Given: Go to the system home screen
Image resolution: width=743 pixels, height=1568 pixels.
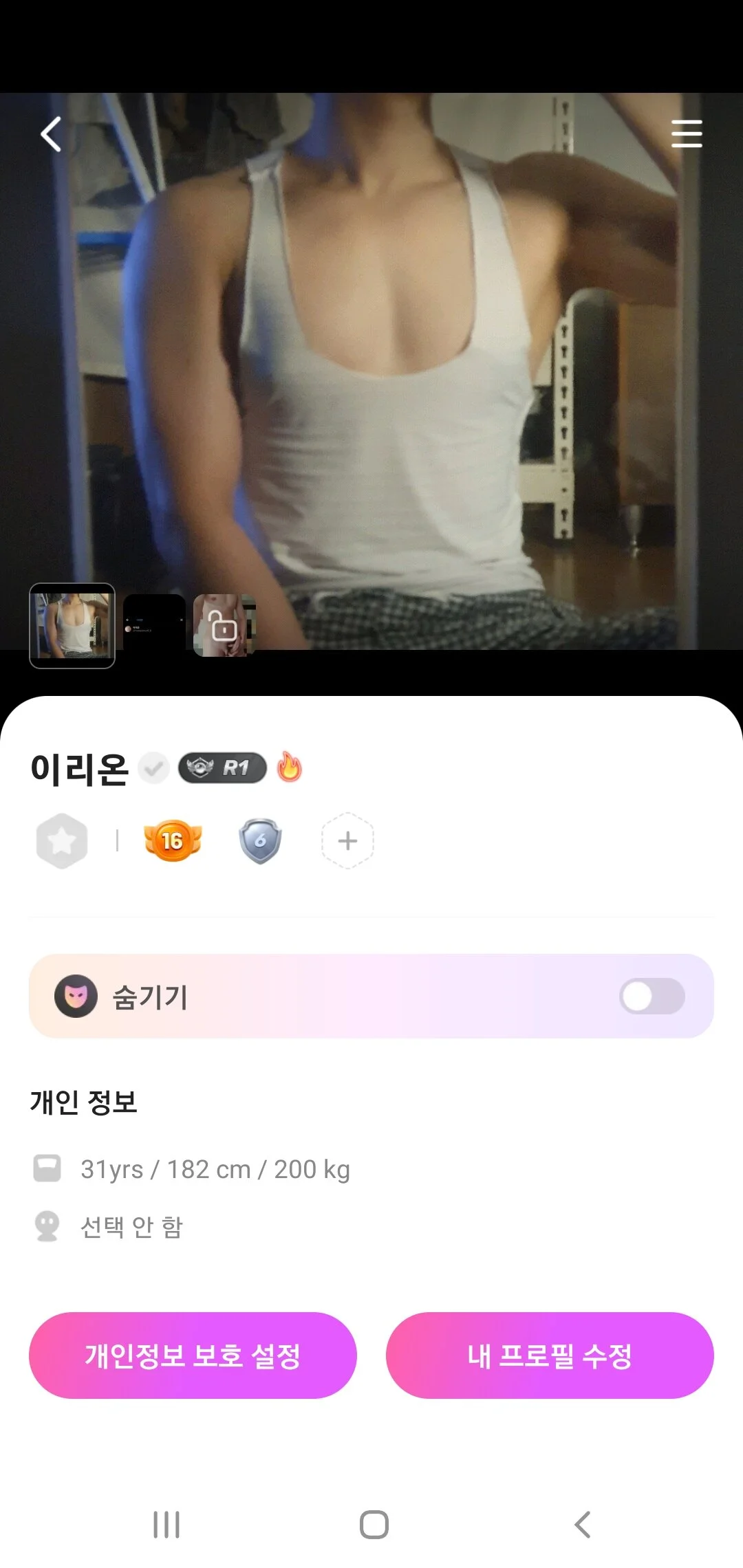Looking at the screenshot, I should 374,1525.
